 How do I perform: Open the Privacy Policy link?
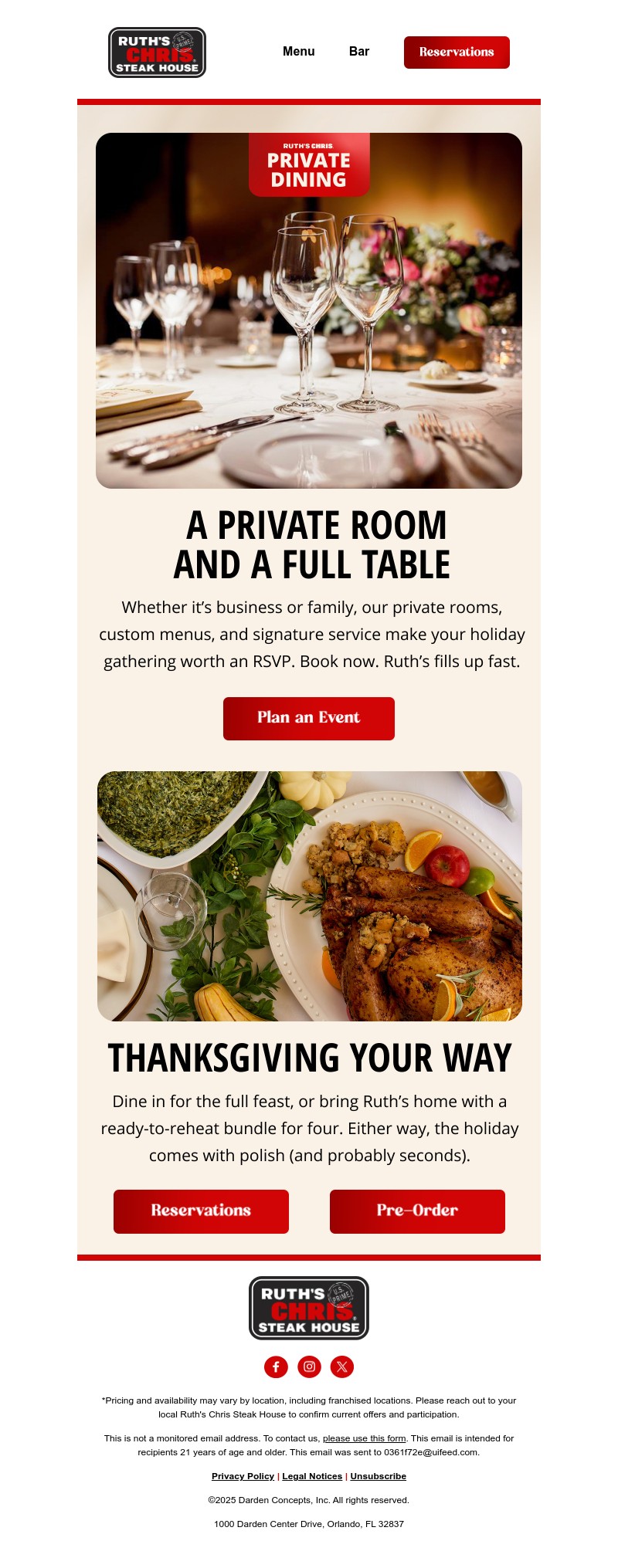click(x=243, y=1476)
